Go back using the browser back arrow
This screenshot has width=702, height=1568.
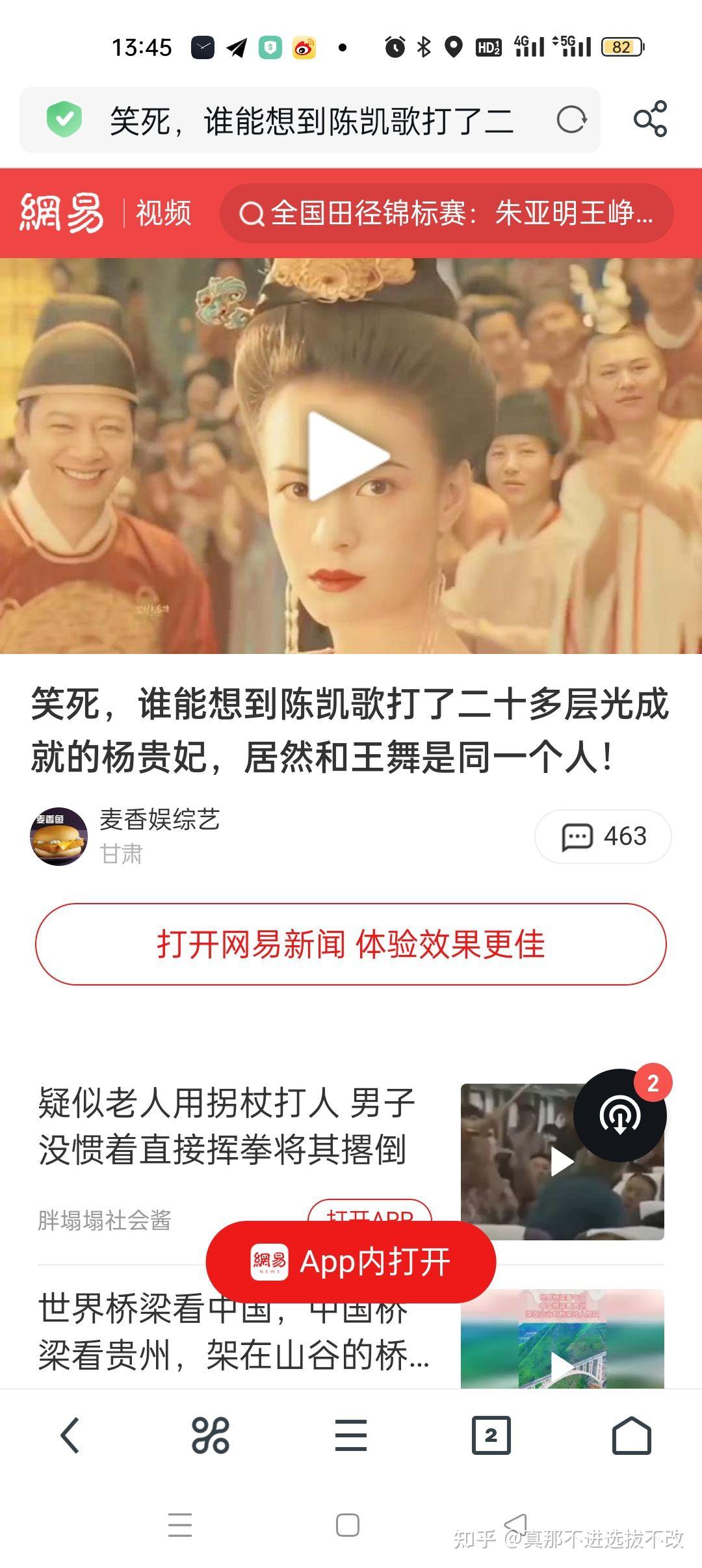70,1435
